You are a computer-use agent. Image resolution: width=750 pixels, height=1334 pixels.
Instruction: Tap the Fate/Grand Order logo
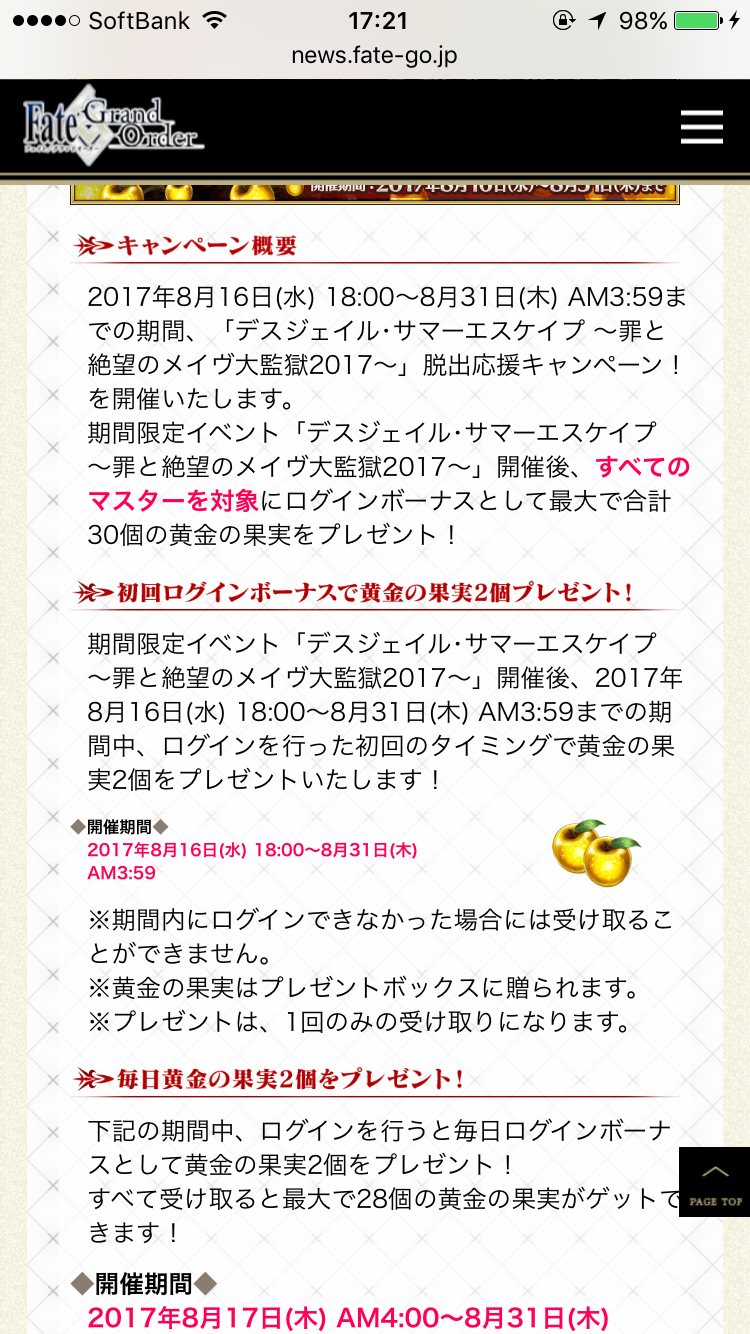pos(114,126)
